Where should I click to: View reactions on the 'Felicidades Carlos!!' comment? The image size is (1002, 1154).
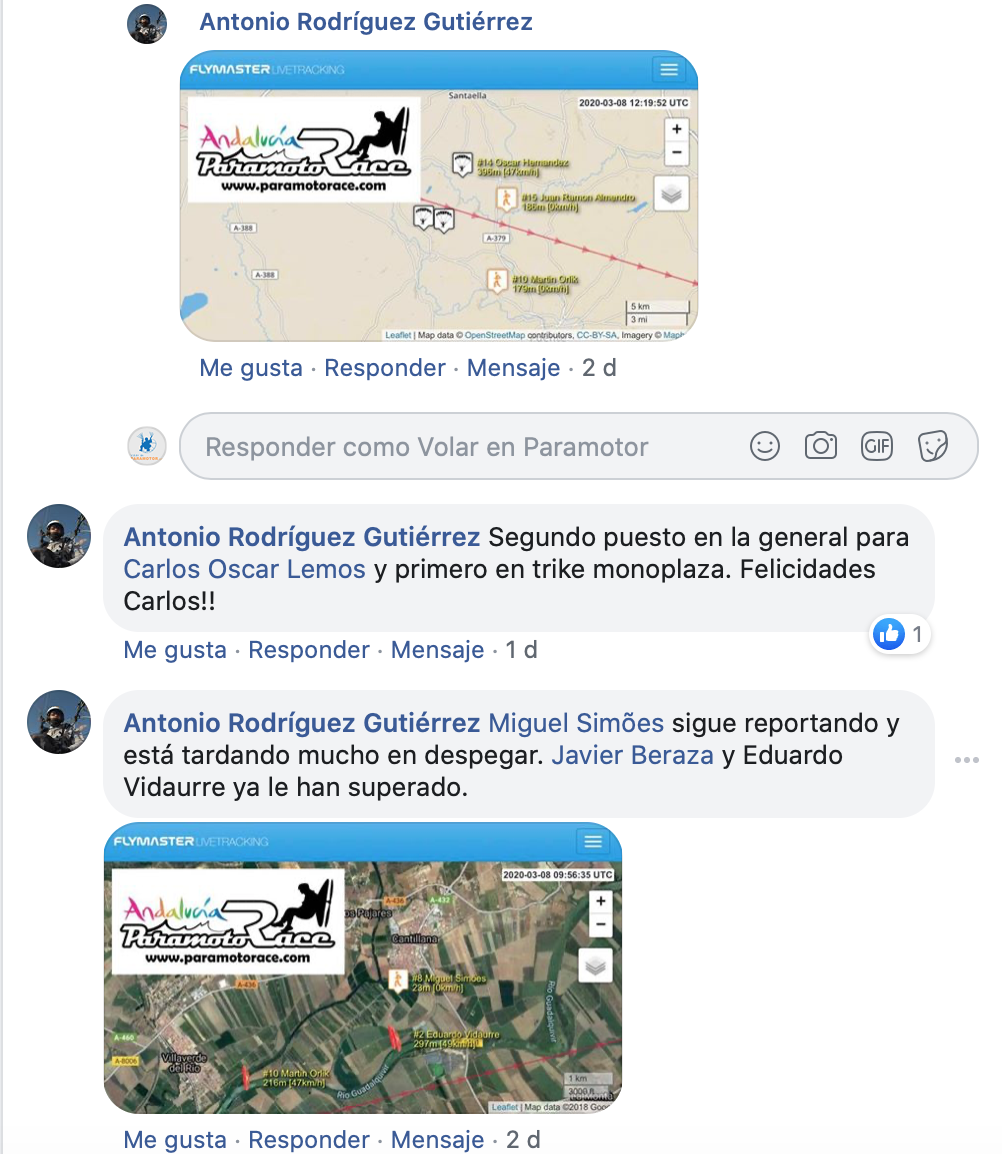900,633
